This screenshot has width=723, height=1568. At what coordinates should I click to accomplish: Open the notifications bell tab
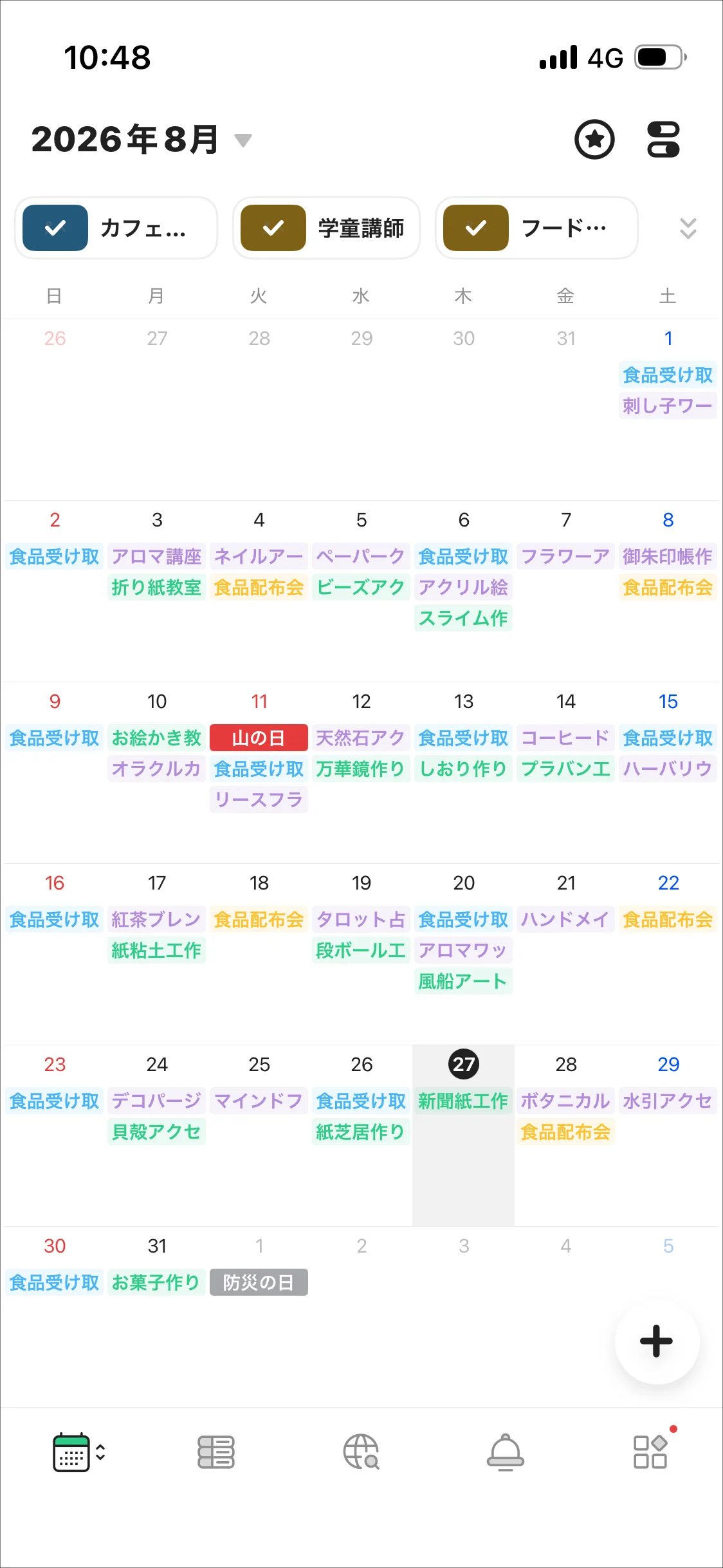506,1452
